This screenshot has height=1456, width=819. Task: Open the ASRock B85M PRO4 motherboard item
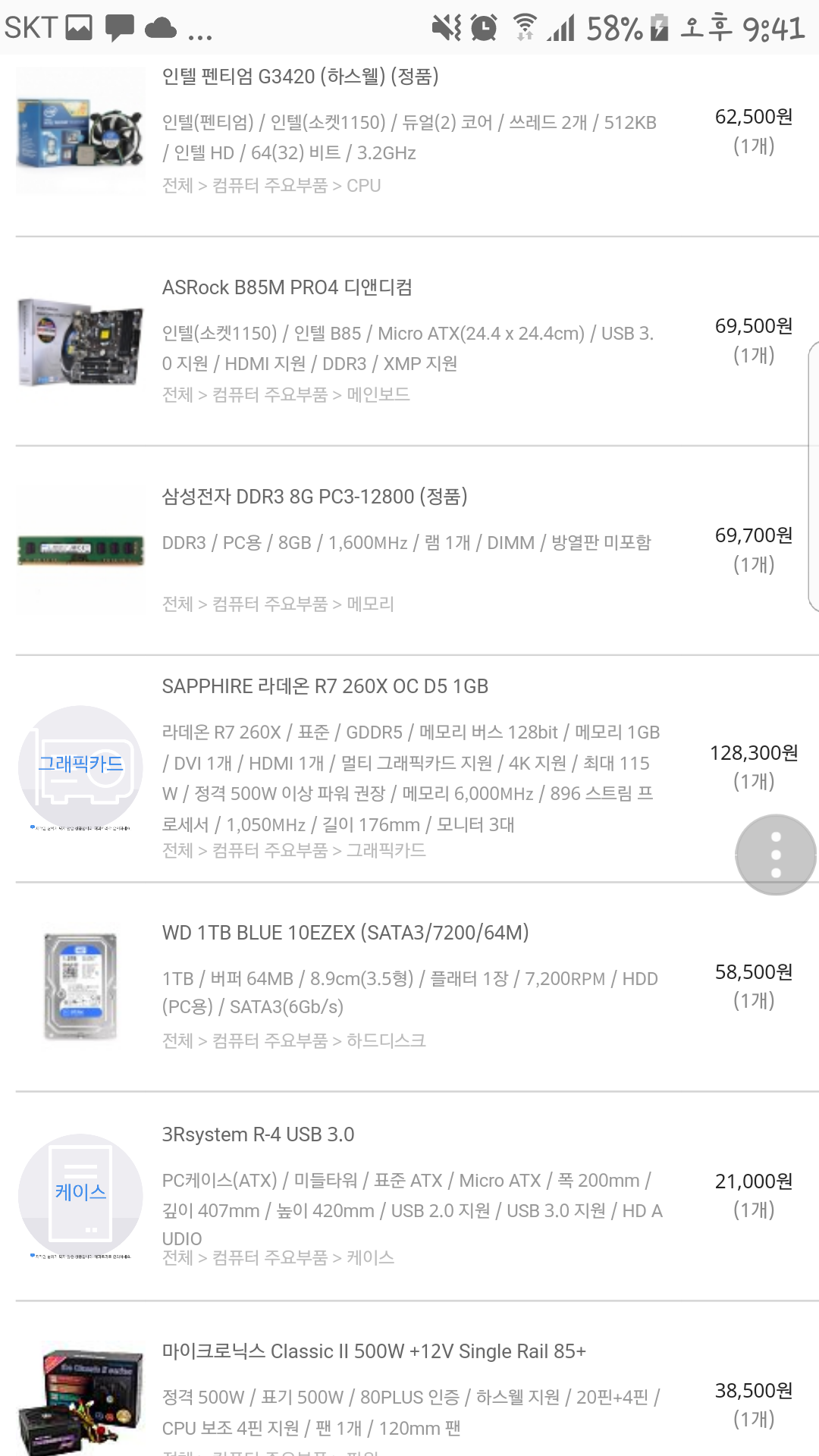(287, 288)
